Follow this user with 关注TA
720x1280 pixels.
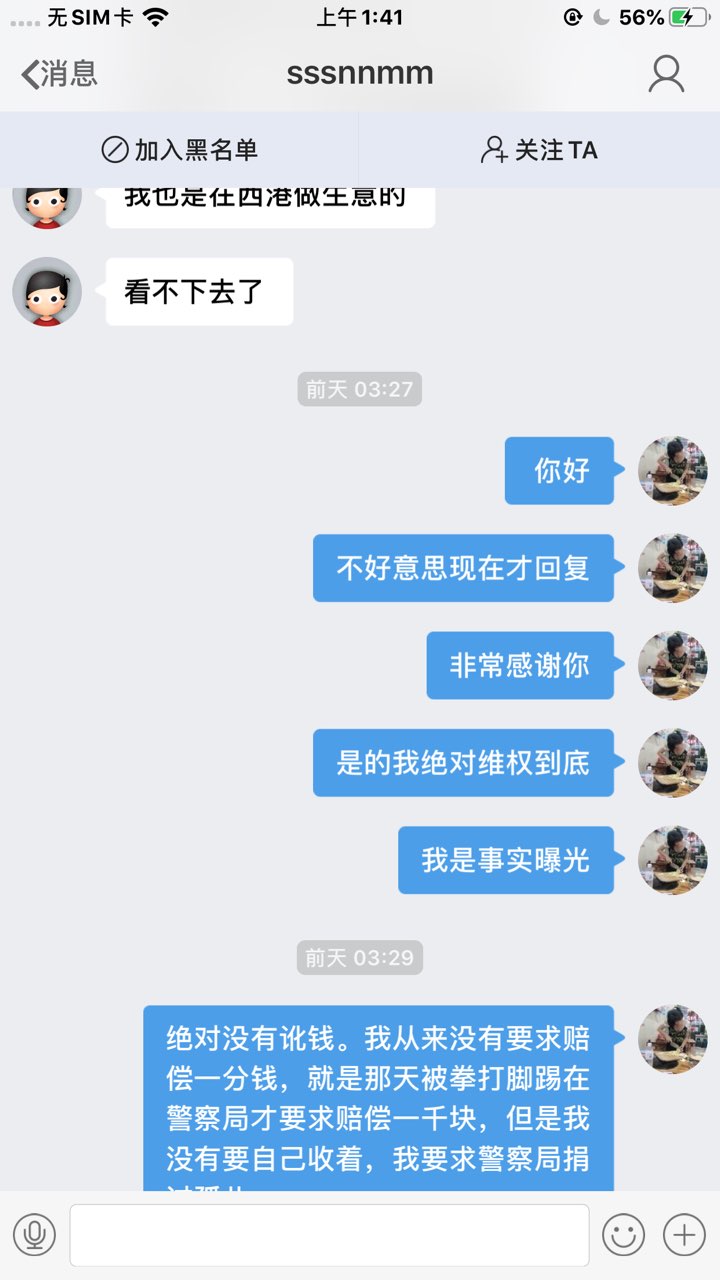(x=539, y=150)
